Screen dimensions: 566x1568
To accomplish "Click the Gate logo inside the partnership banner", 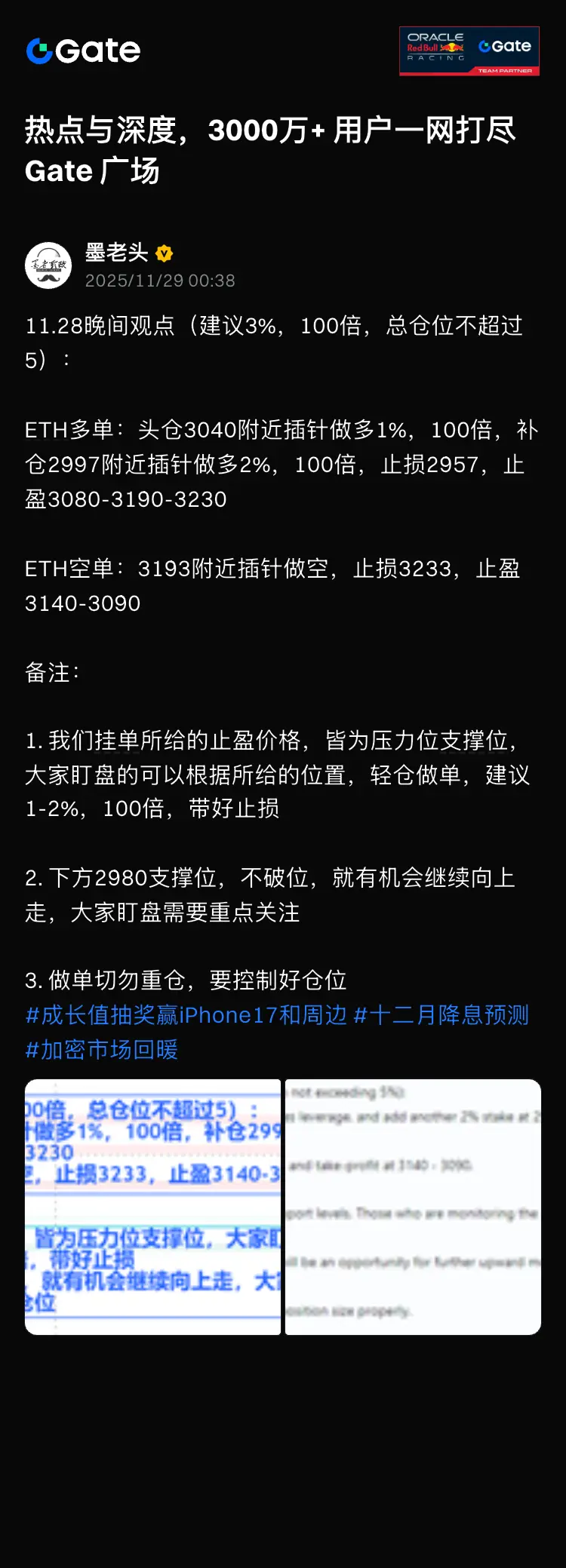I will coord(506,46).
